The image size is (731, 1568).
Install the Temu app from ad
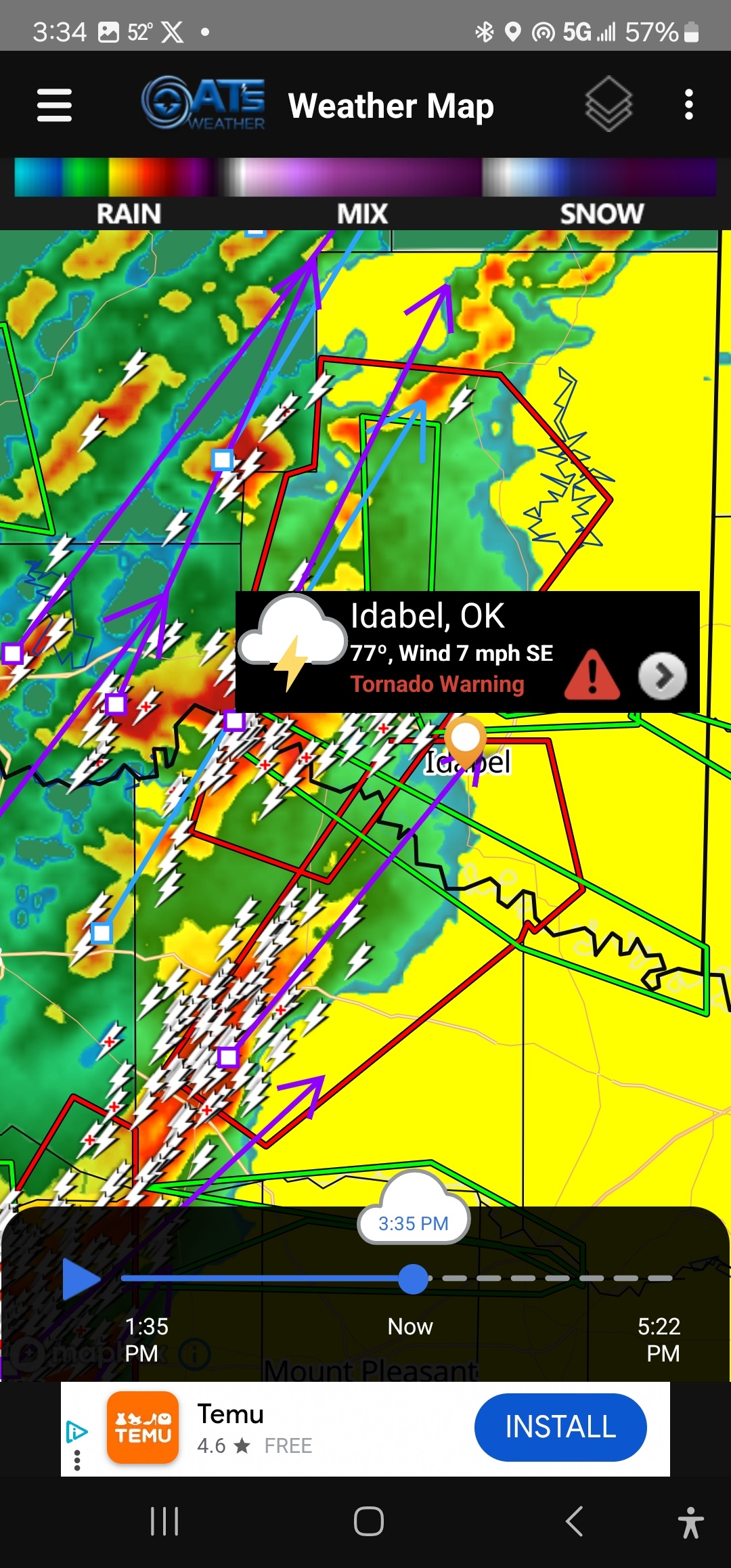tap(560, 1427)
